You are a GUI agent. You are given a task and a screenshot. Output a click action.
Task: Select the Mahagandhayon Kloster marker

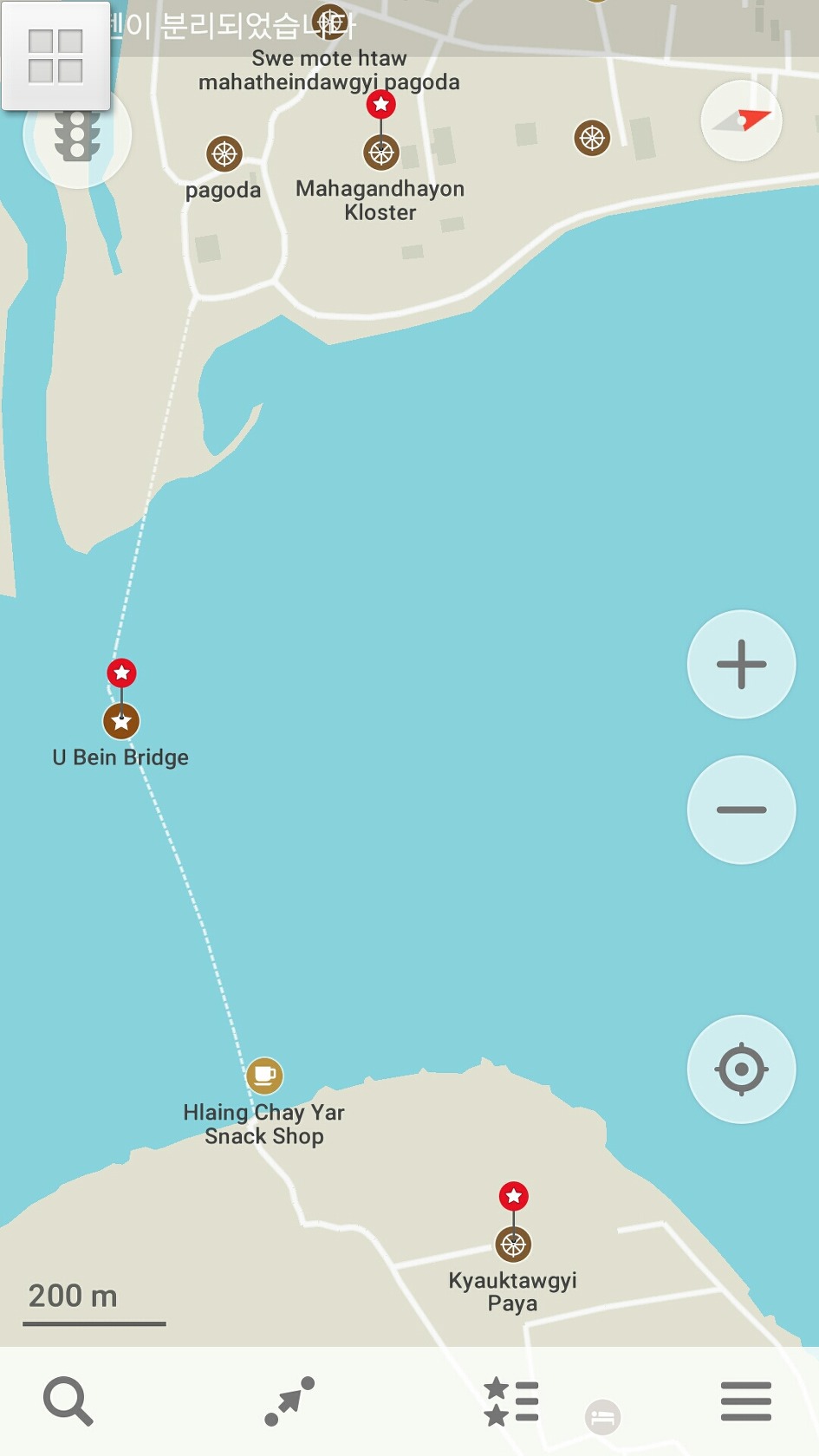380,153
